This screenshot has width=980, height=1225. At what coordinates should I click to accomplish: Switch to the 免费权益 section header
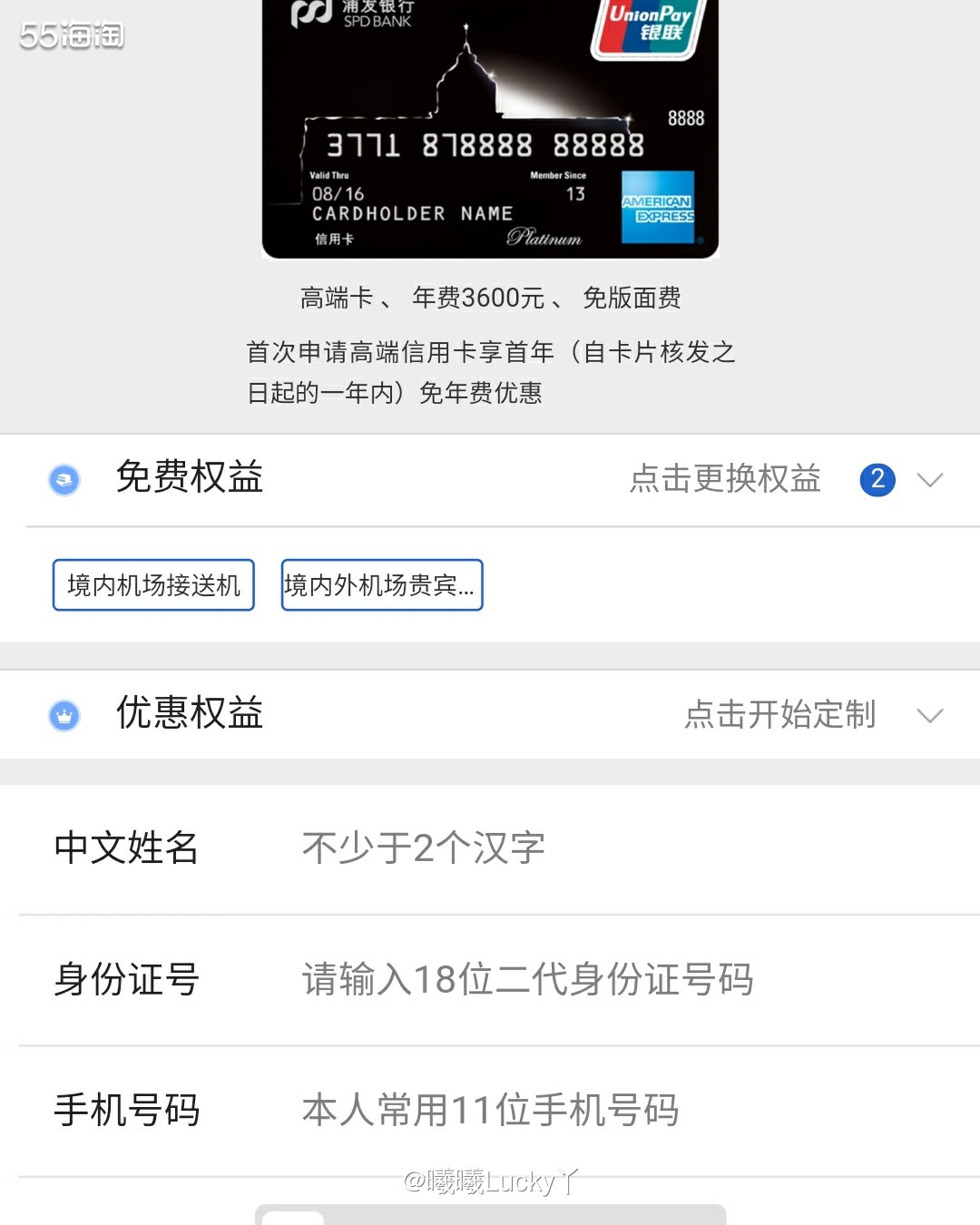(187, 478)
